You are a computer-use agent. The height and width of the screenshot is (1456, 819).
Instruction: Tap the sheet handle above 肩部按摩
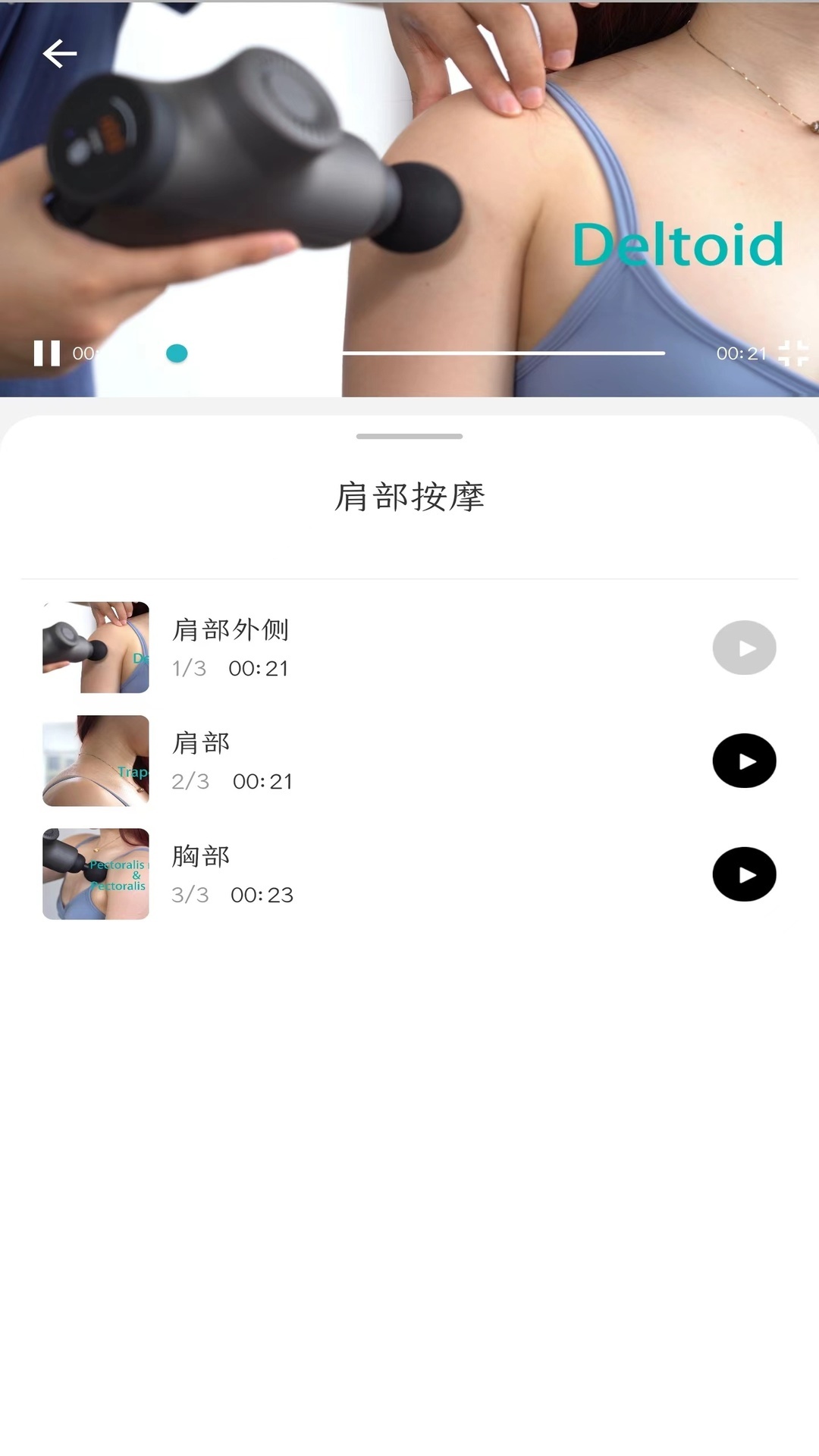409,437
